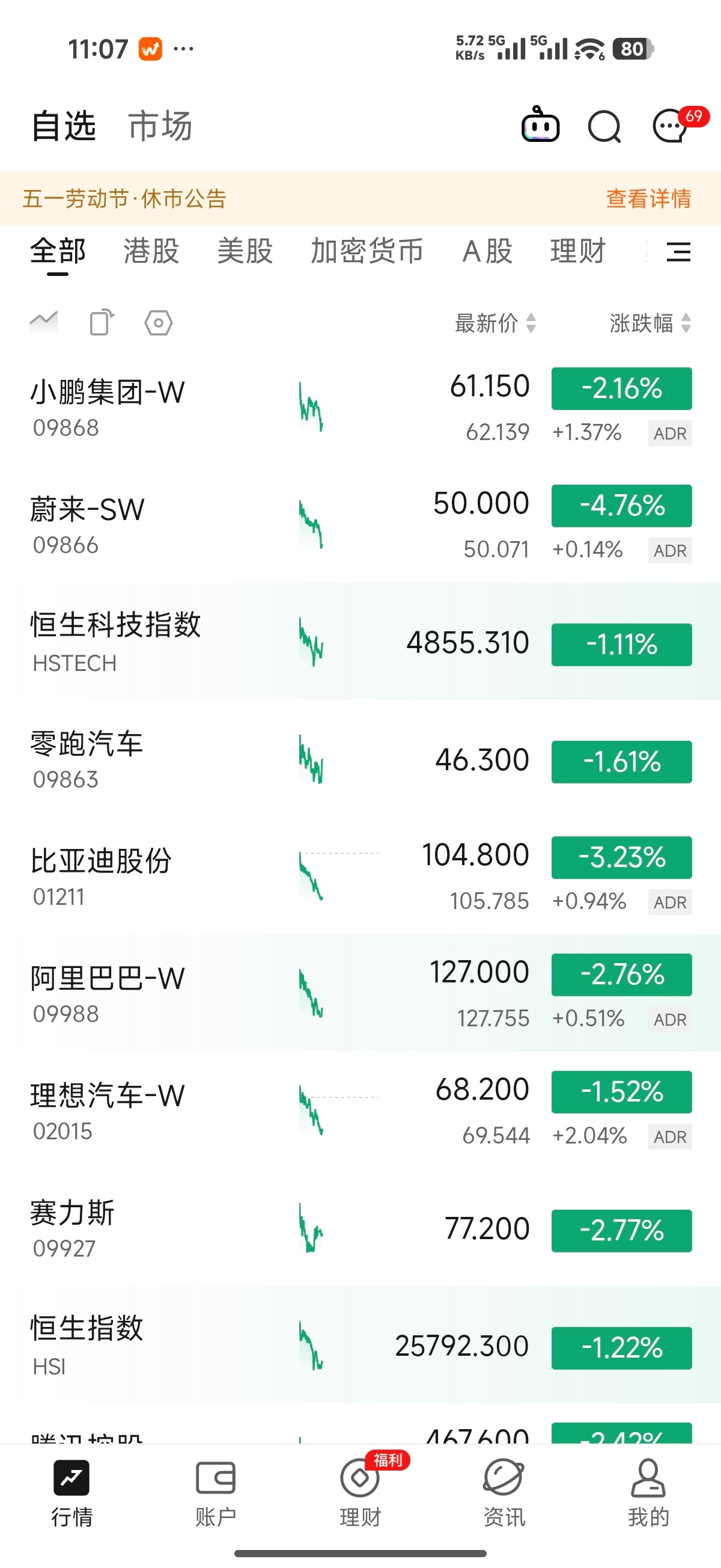
Task: Select the 港股 category tab
Action: 151,251
